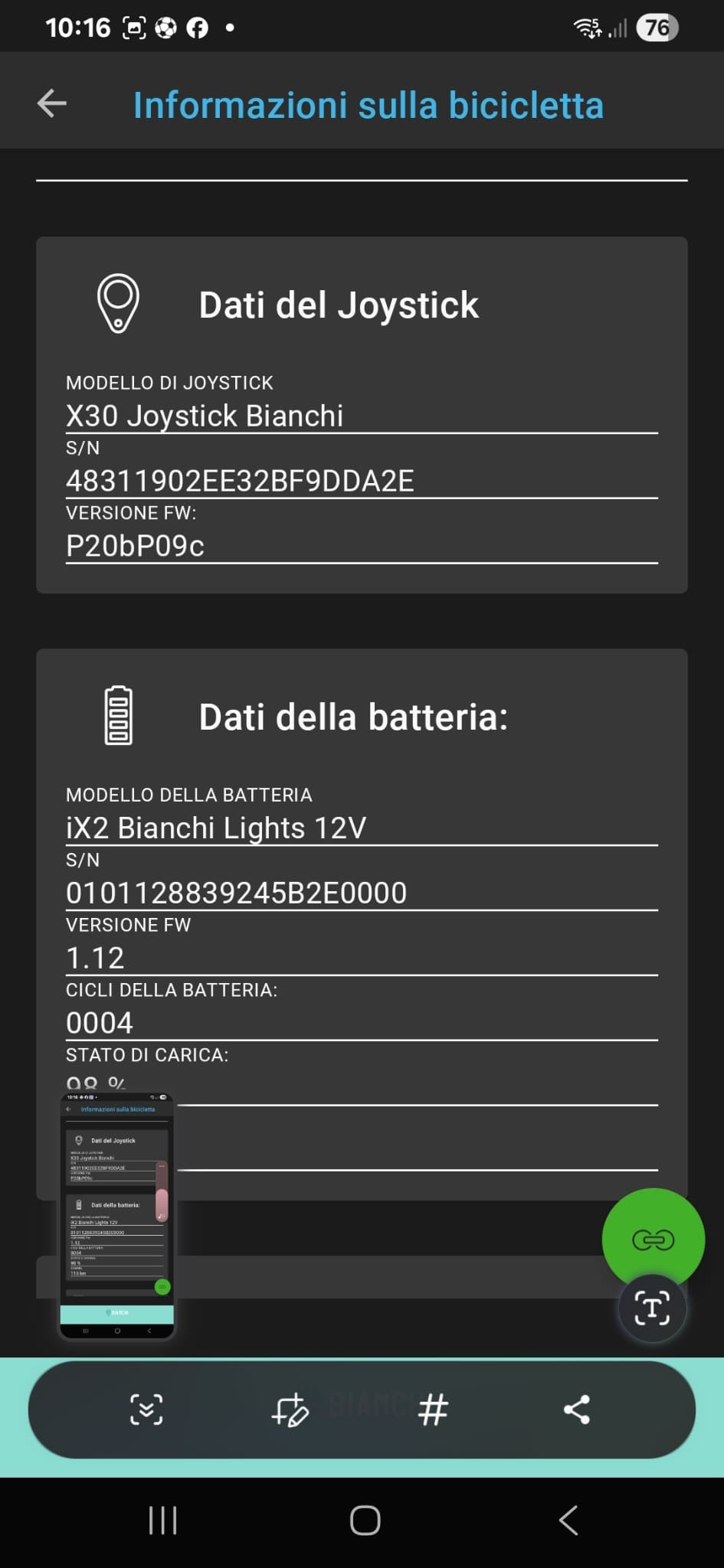Share the captured screenshot
The image size is (724, 1568).
coord(577,1410)
